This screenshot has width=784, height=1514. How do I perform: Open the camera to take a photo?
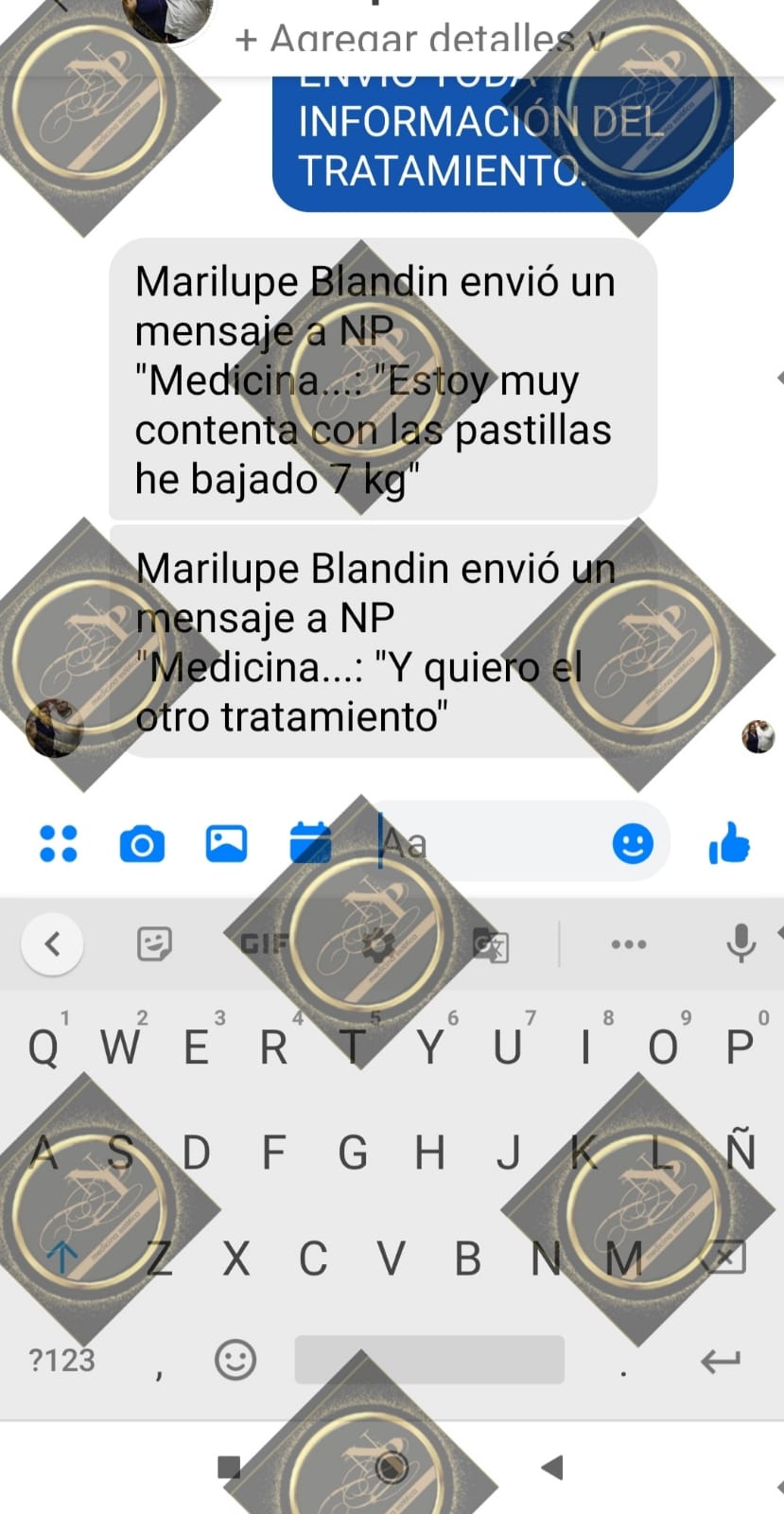[142, 843]
